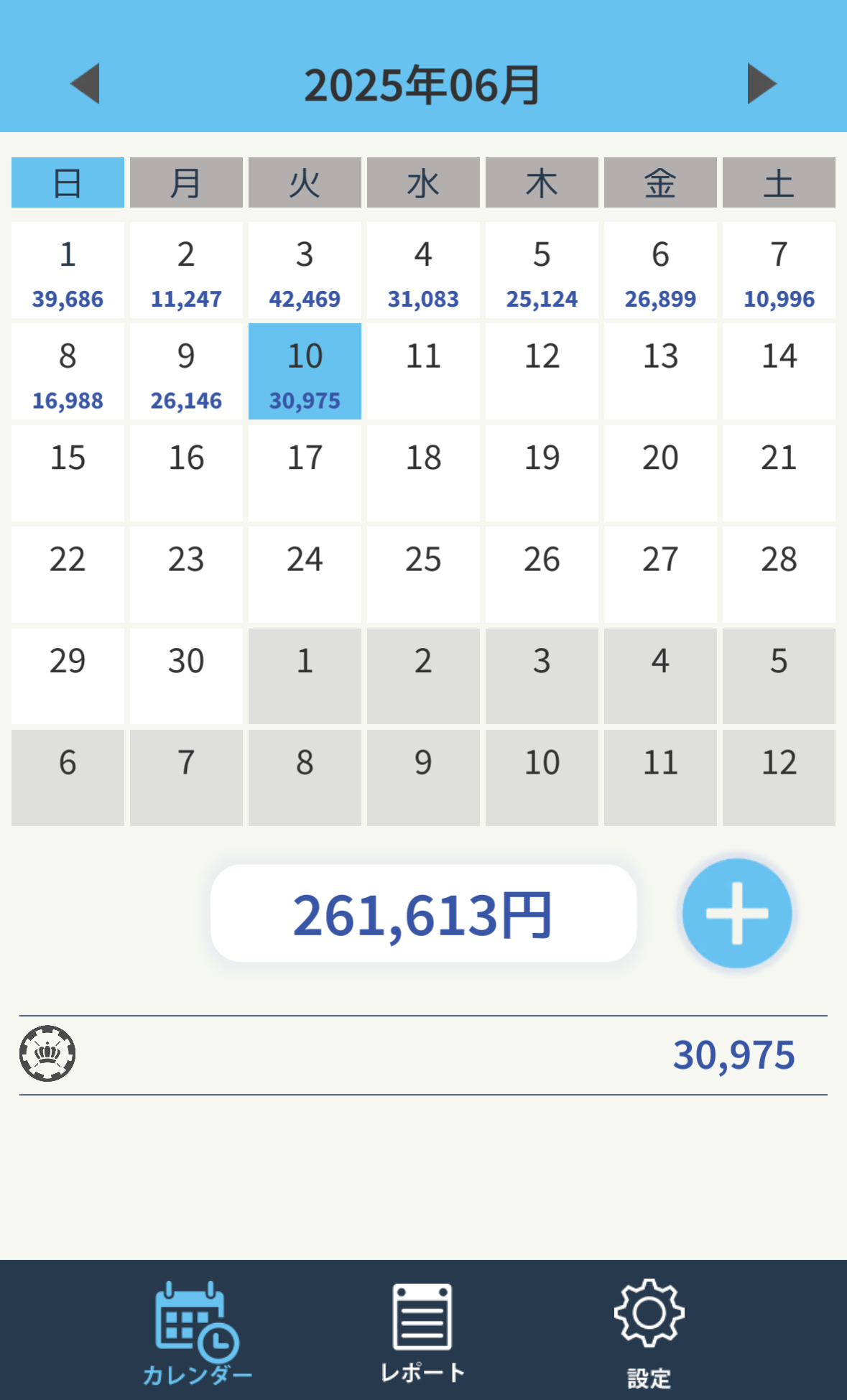Choose June 15 on the calendar
Image resolution: width=847 pixels, height=1400 pixels.
(x=68, y=473)
